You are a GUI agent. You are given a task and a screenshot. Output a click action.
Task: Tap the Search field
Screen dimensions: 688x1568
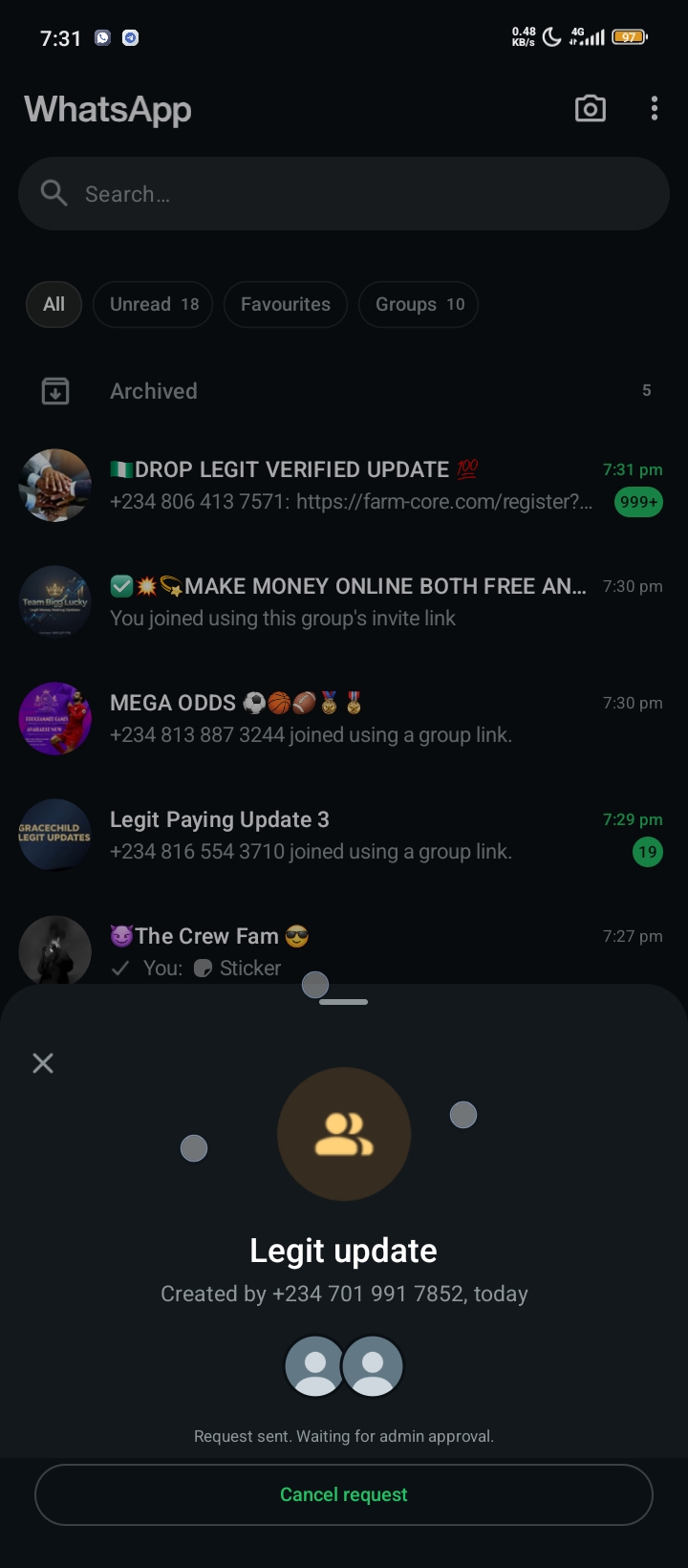tap(344, 194)
